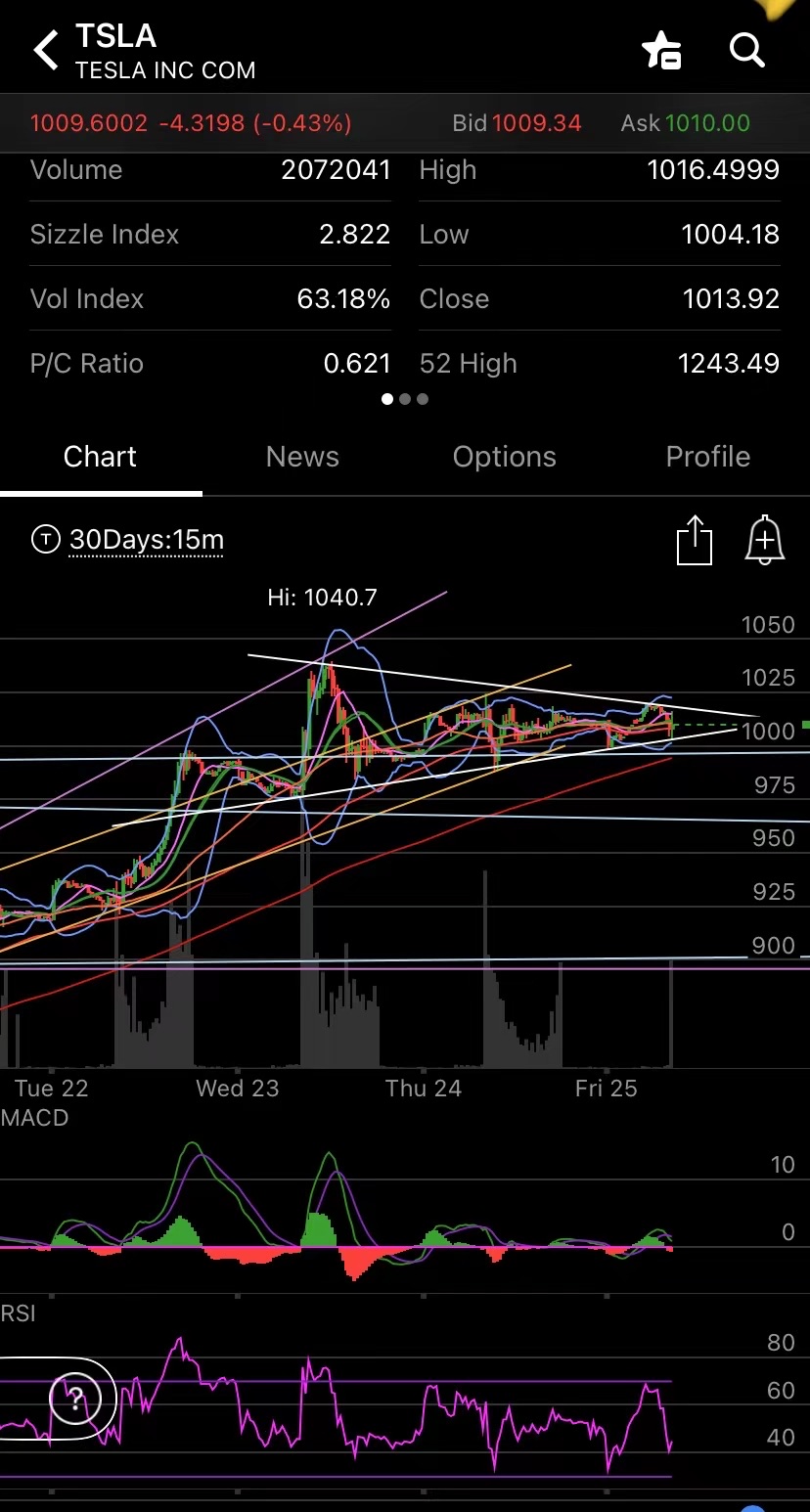The image size is (810, 1512).
Task: Share the chart
Action: tap(694, 540)
